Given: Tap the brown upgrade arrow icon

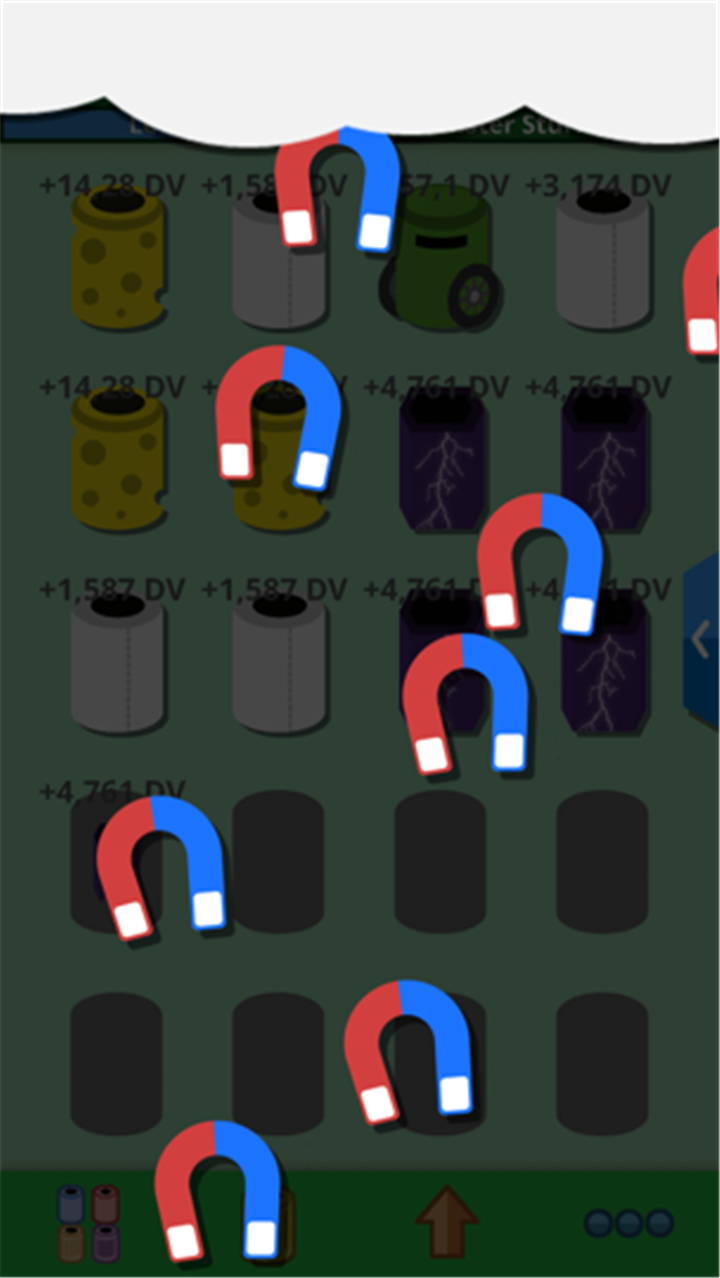Looking at the screenshot, I should click(447, 1222).
